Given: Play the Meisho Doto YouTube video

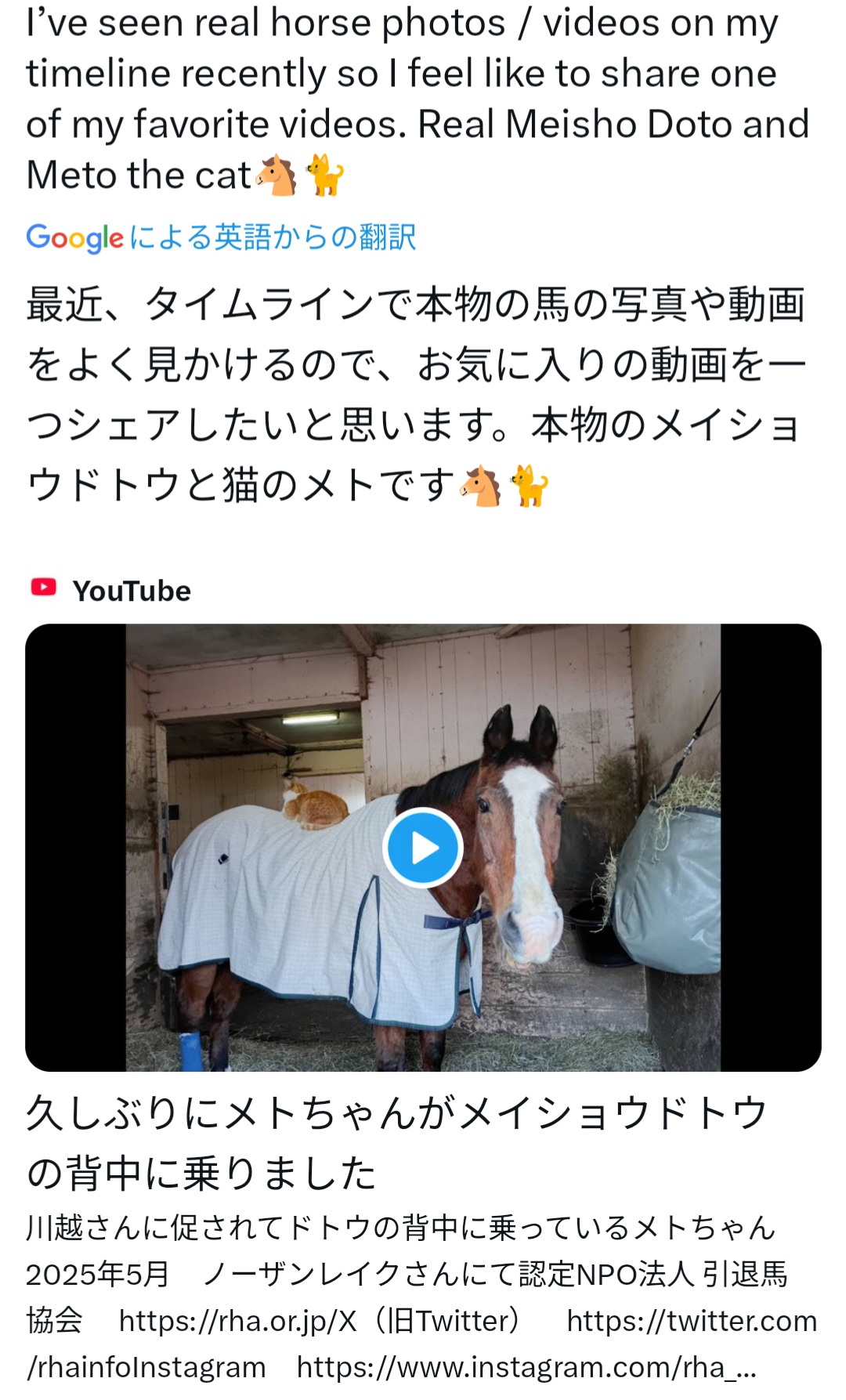Looking at the screenshot, I should coord(423,848).
